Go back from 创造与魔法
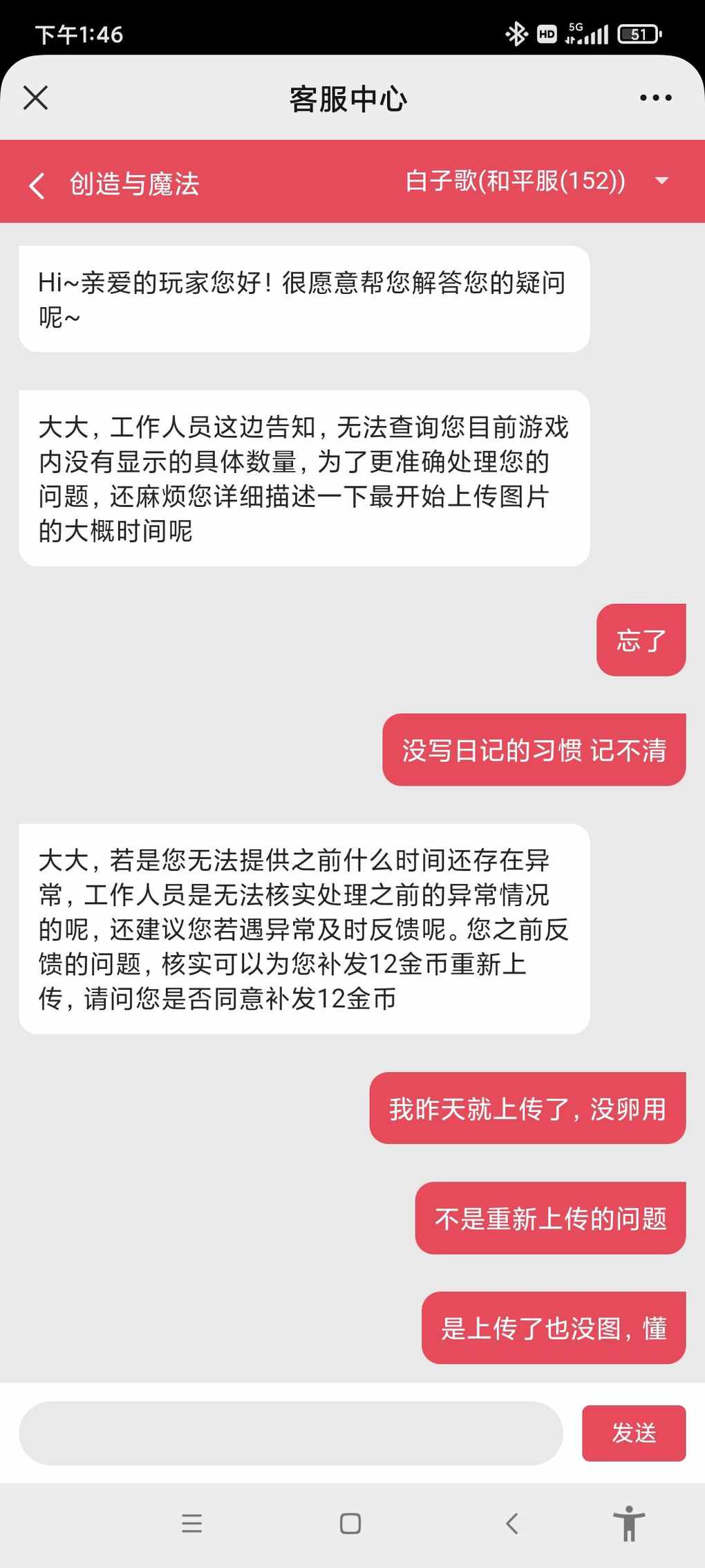Screen dimensions: 705x1568 (x=37, y=185)
